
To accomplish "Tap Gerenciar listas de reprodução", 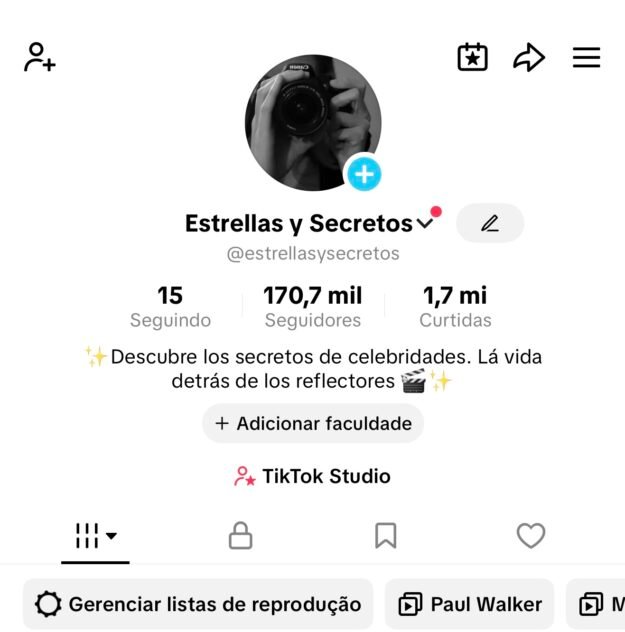I will [x=198, y=604].
